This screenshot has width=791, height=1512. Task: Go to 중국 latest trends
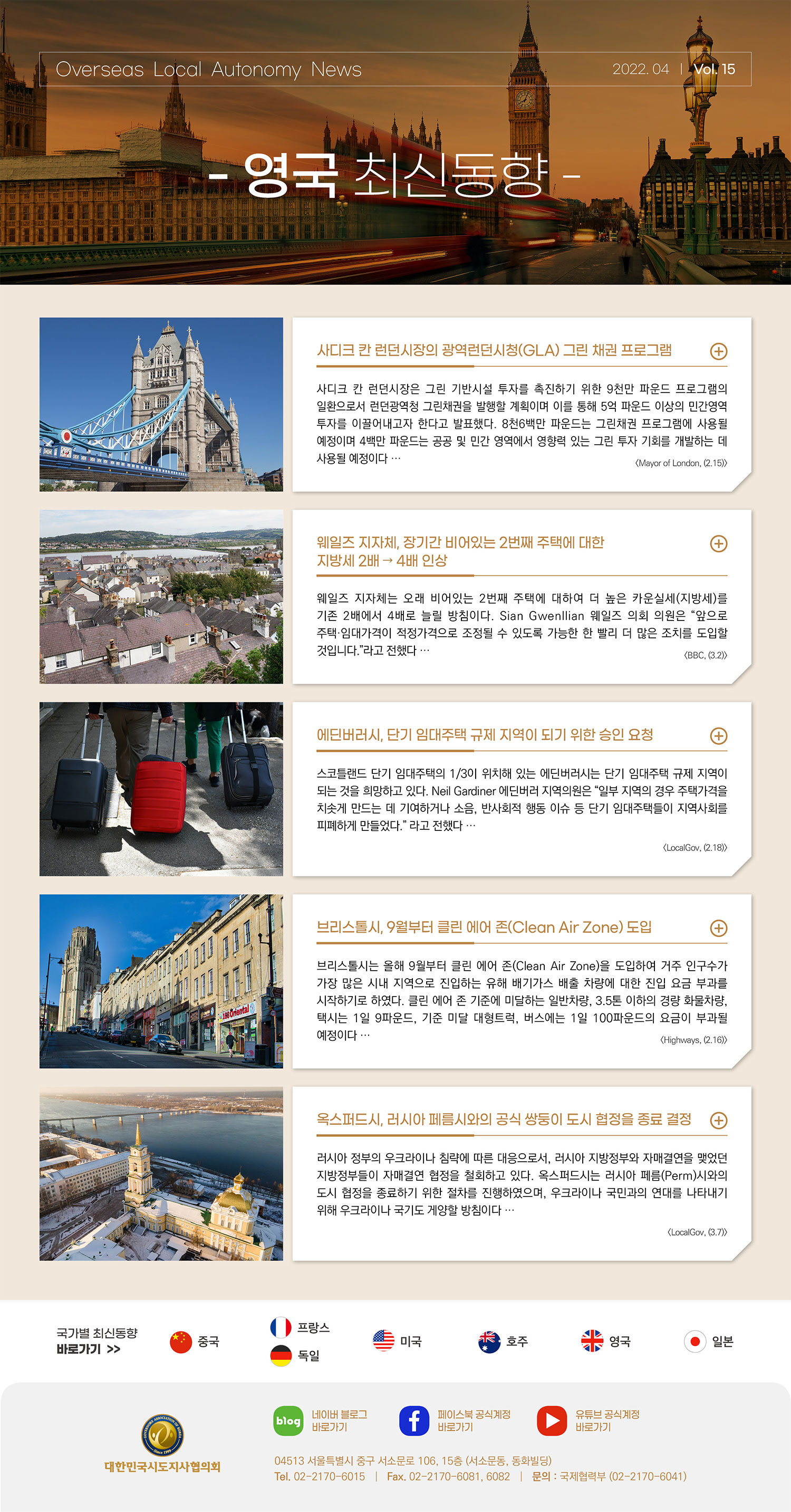point(194,1342)
